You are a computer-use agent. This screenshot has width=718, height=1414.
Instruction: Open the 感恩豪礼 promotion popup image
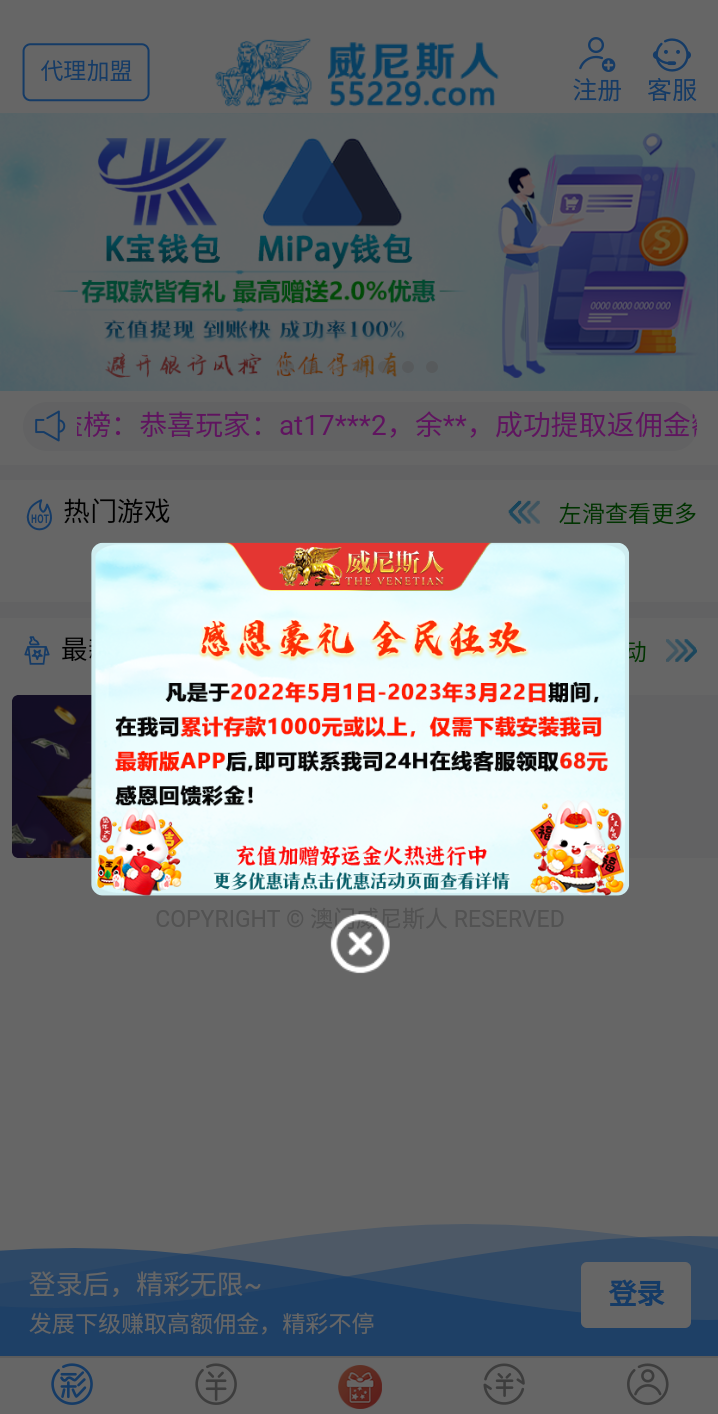click(x=360, y=718)
